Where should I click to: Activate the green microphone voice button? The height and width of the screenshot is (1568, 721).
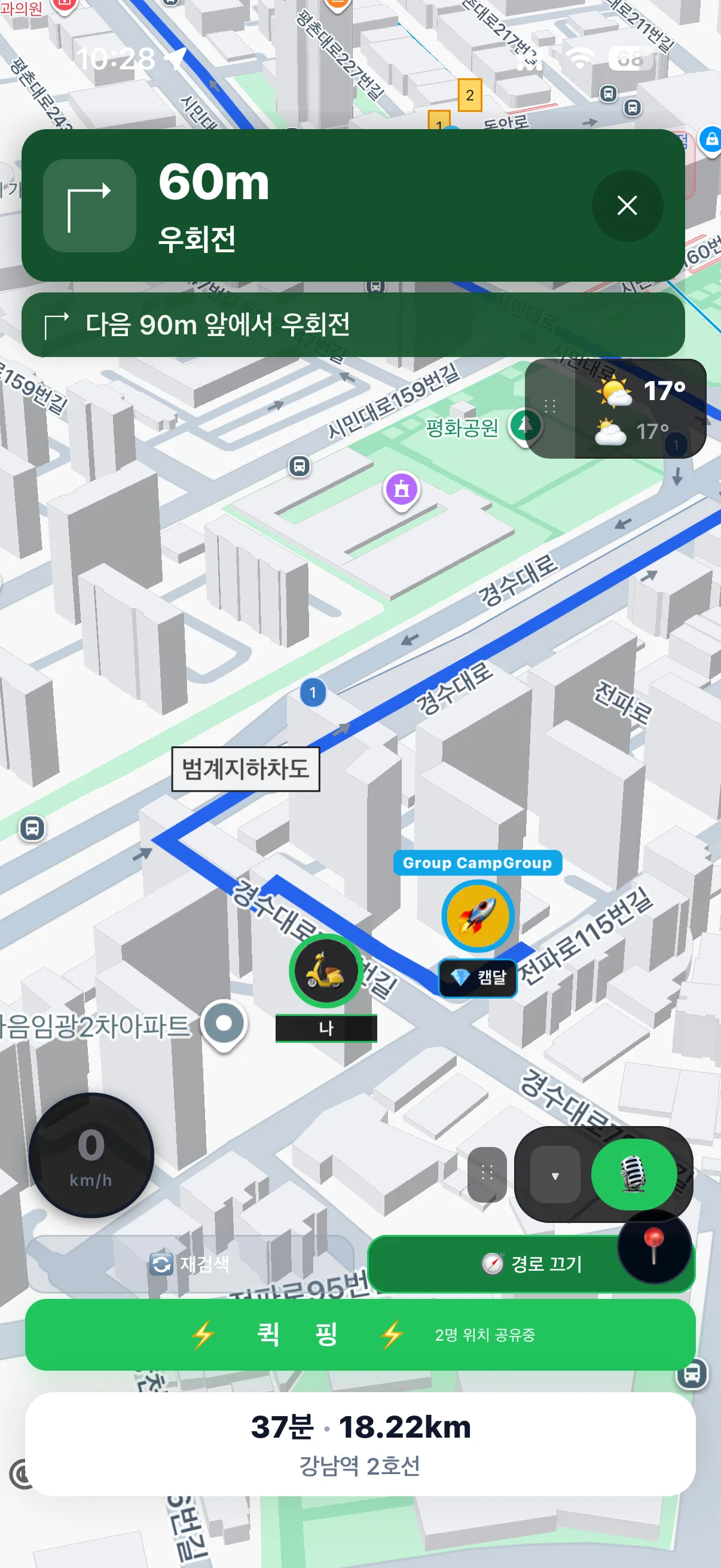633,1174
